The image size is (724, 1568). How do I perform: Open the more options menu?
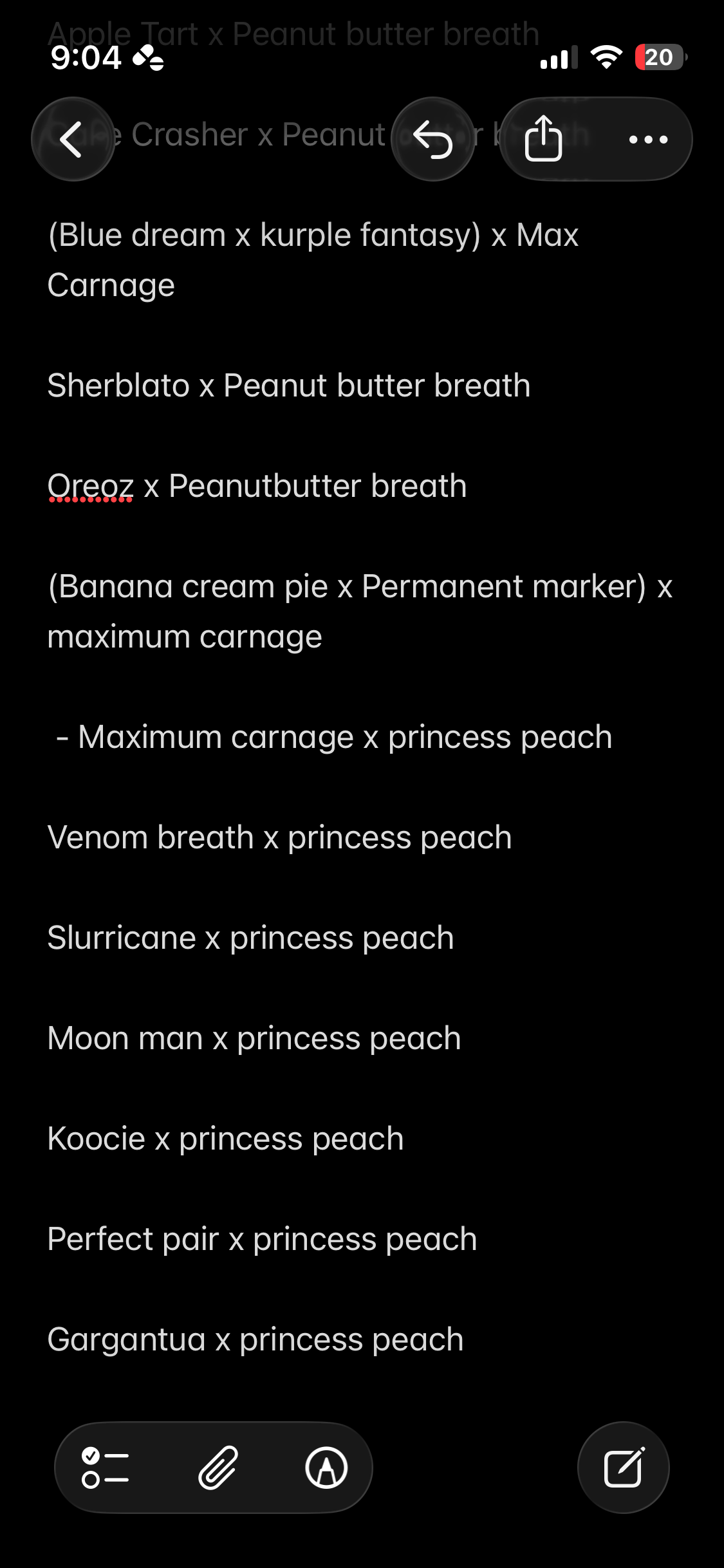point(647,139)
